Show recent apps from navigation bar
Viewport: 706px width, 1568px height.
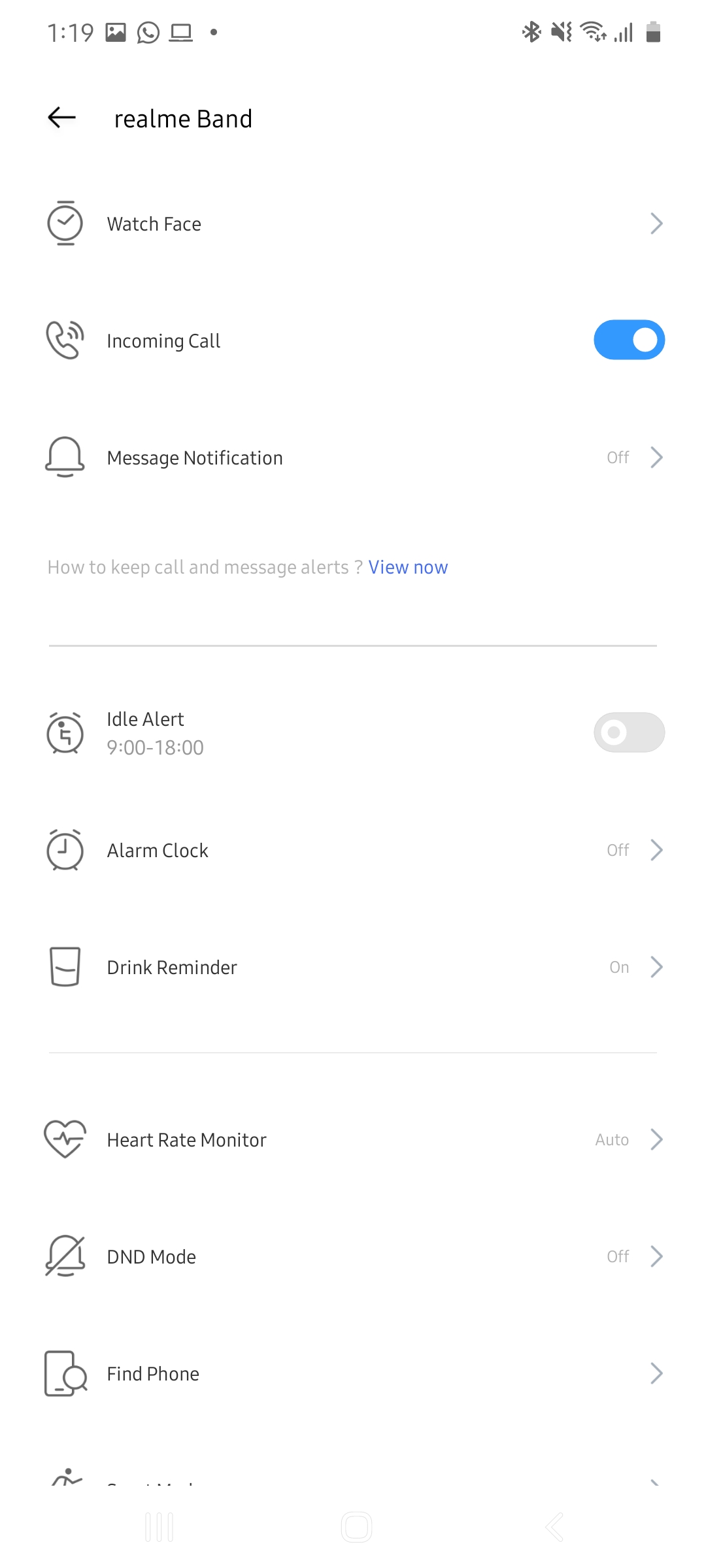click(159, 1527)
